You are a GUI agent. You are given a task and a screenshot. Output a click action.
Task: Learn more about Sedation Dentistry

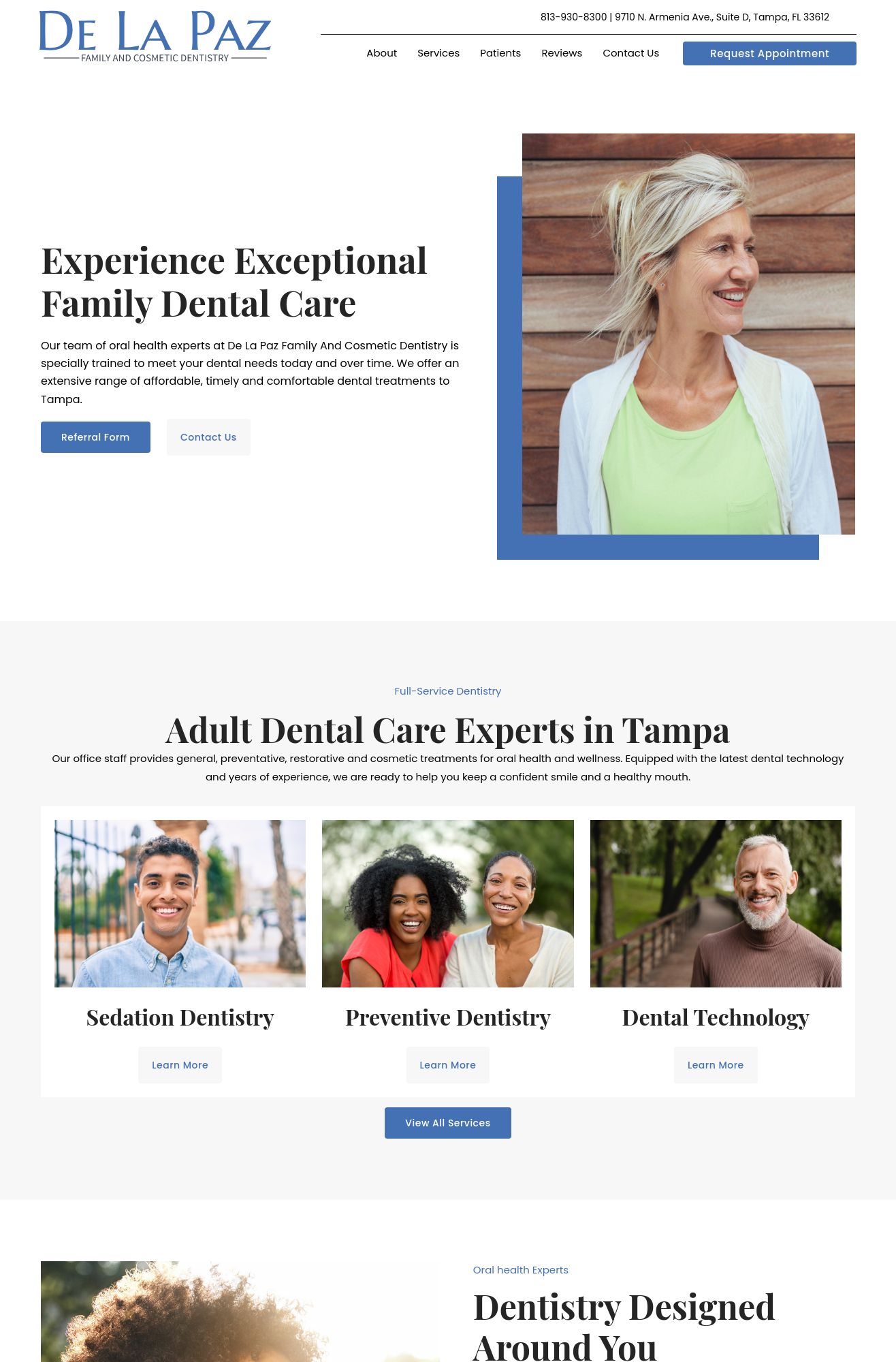pos(180,1065)
